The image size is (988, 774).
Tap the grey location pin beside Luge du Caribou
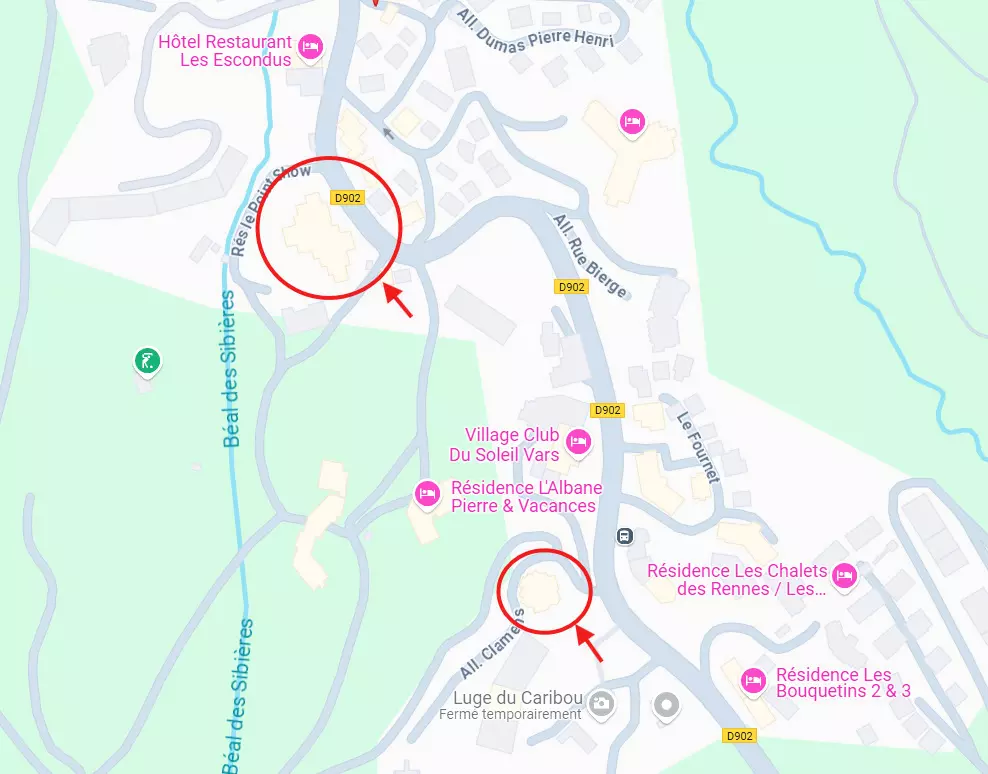(x=666, y=707)
